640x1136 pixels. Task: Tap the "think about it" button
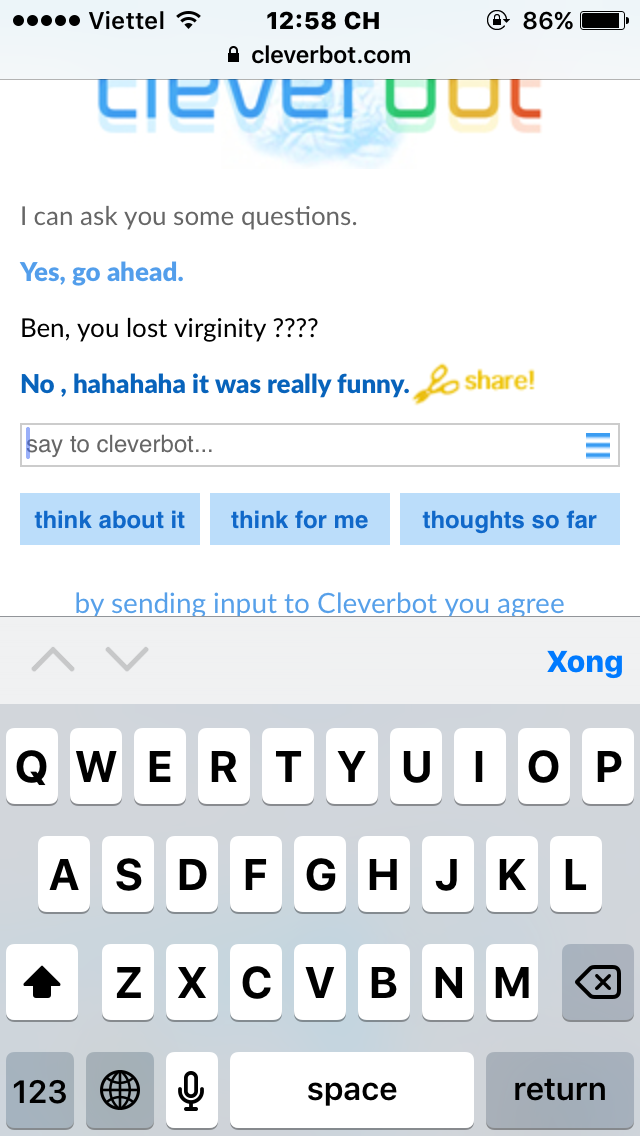(x=110, y=520)
